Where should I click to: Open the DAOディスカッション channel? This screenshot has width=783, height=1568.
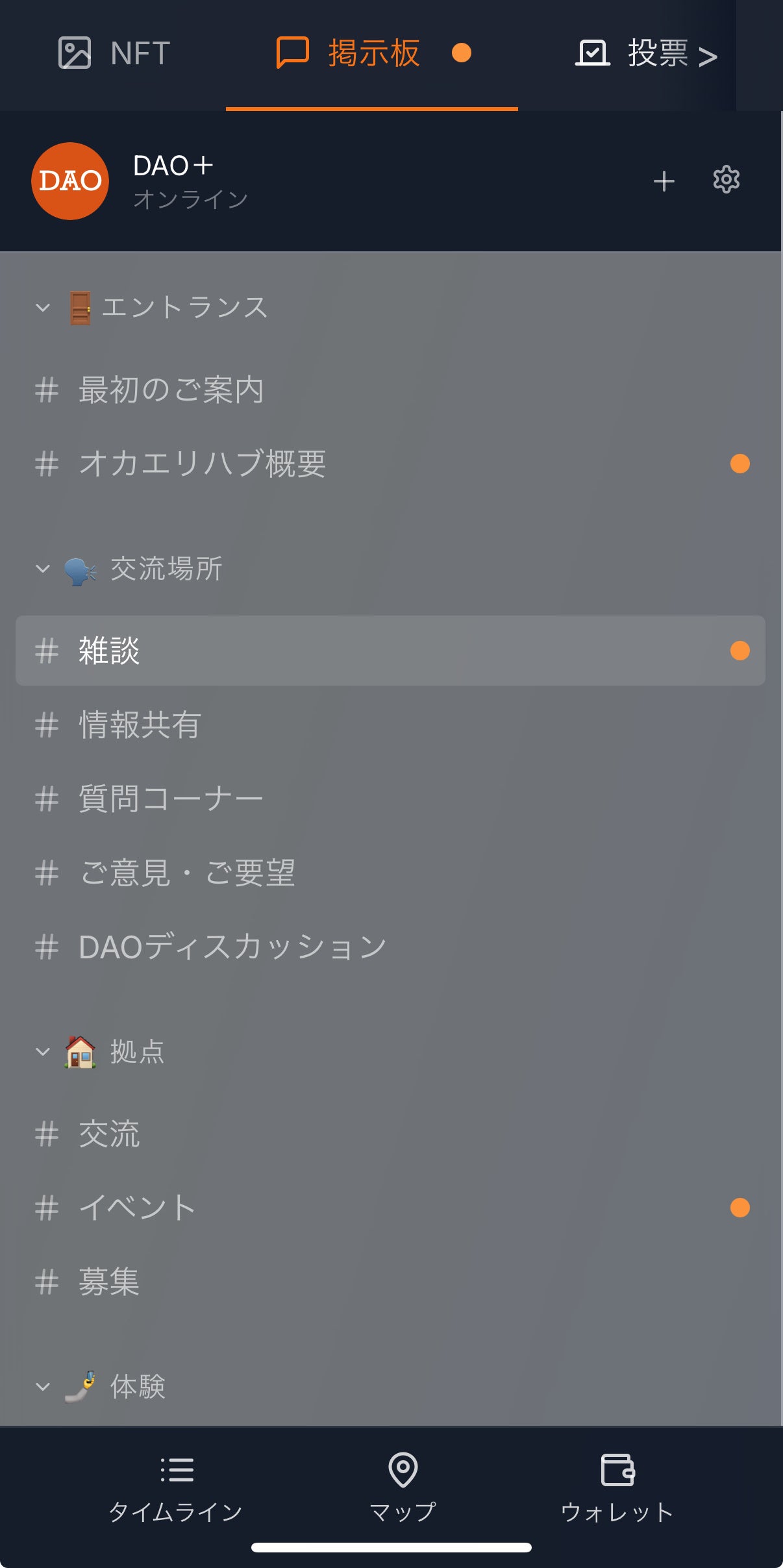(232, 947)
